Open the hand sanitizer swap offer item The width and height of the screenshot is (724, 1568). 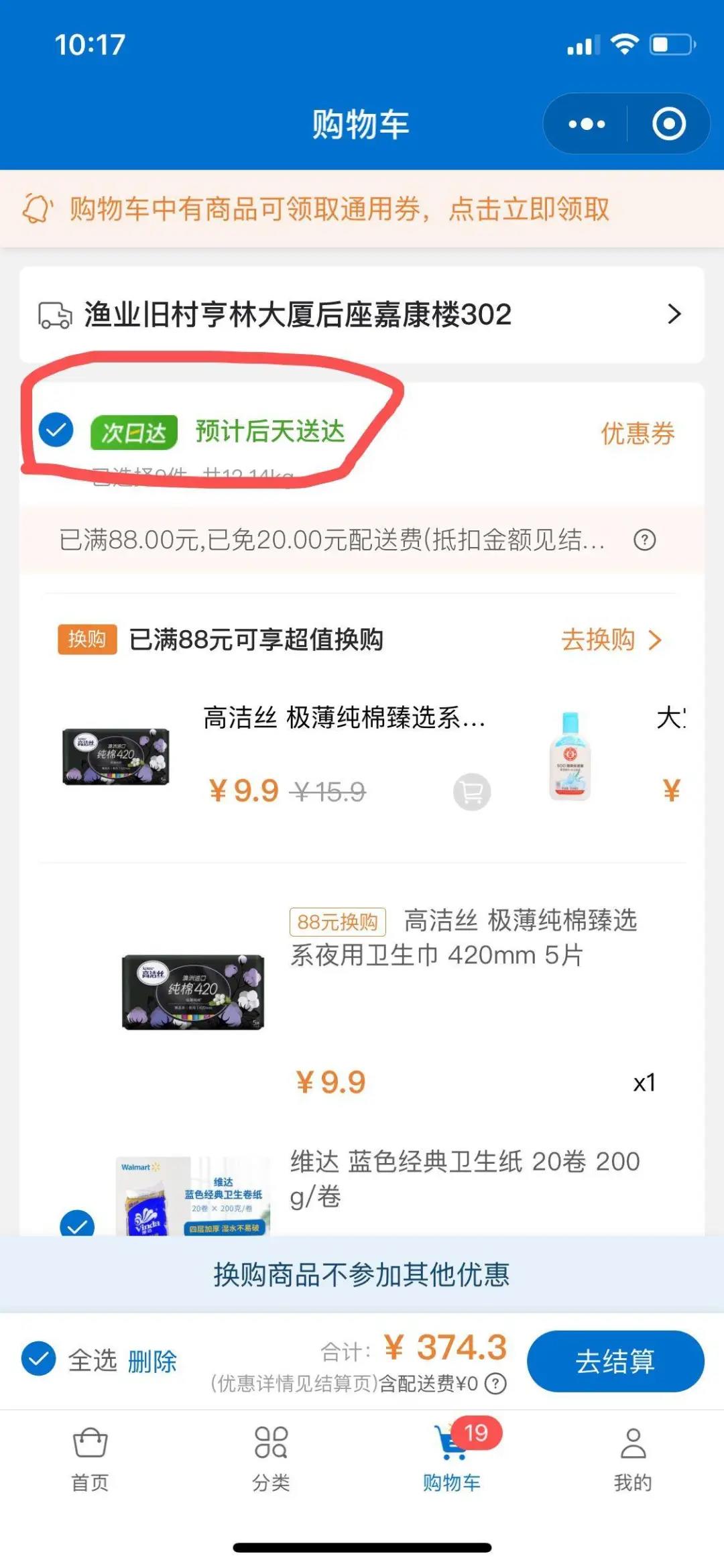click(570, 756)
